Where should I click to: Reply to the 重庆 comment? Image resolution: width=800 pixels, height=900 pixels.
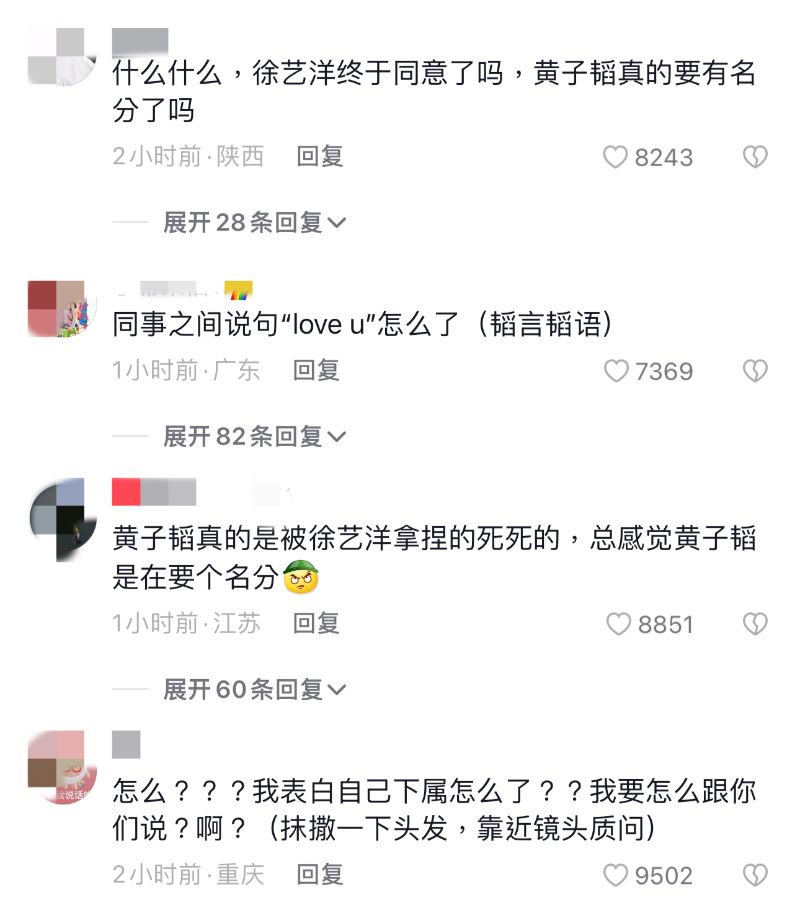[x=320, y=875]
